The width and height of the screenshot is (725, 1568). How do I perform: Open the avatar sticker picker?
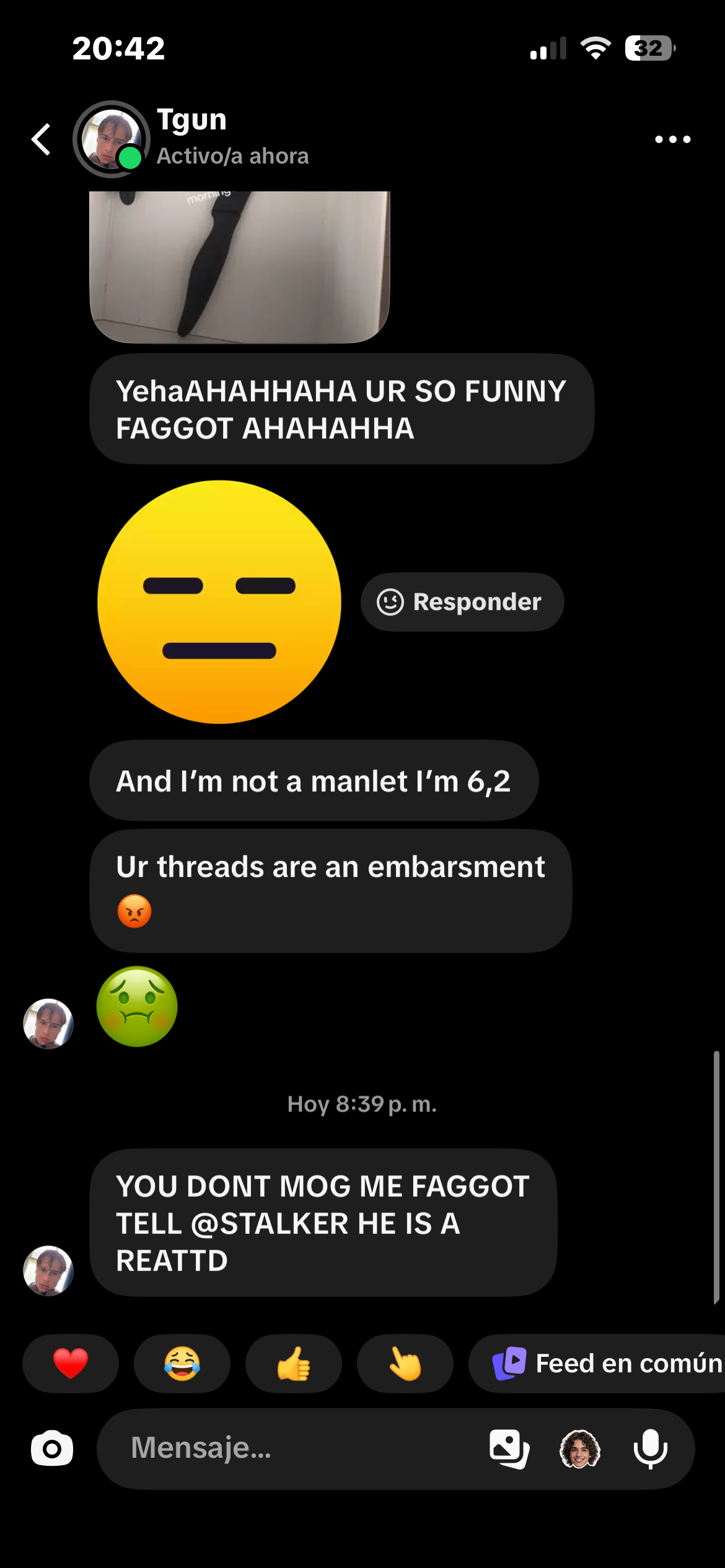coord(580,1449)
